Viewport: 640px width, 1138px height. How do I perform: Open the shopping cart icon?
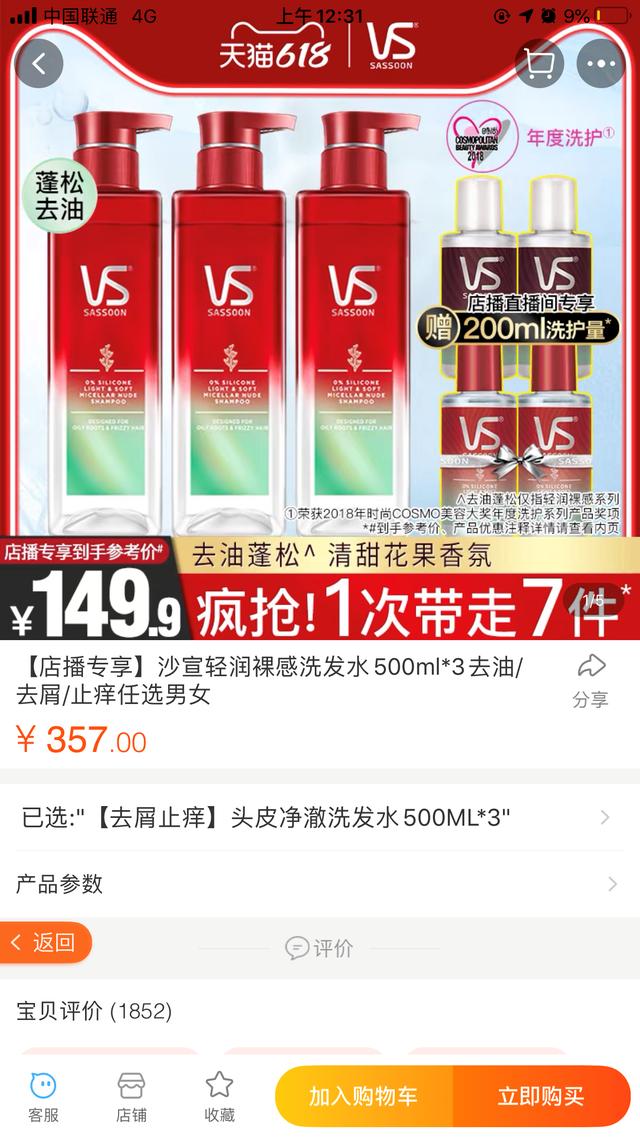[539, 64]
